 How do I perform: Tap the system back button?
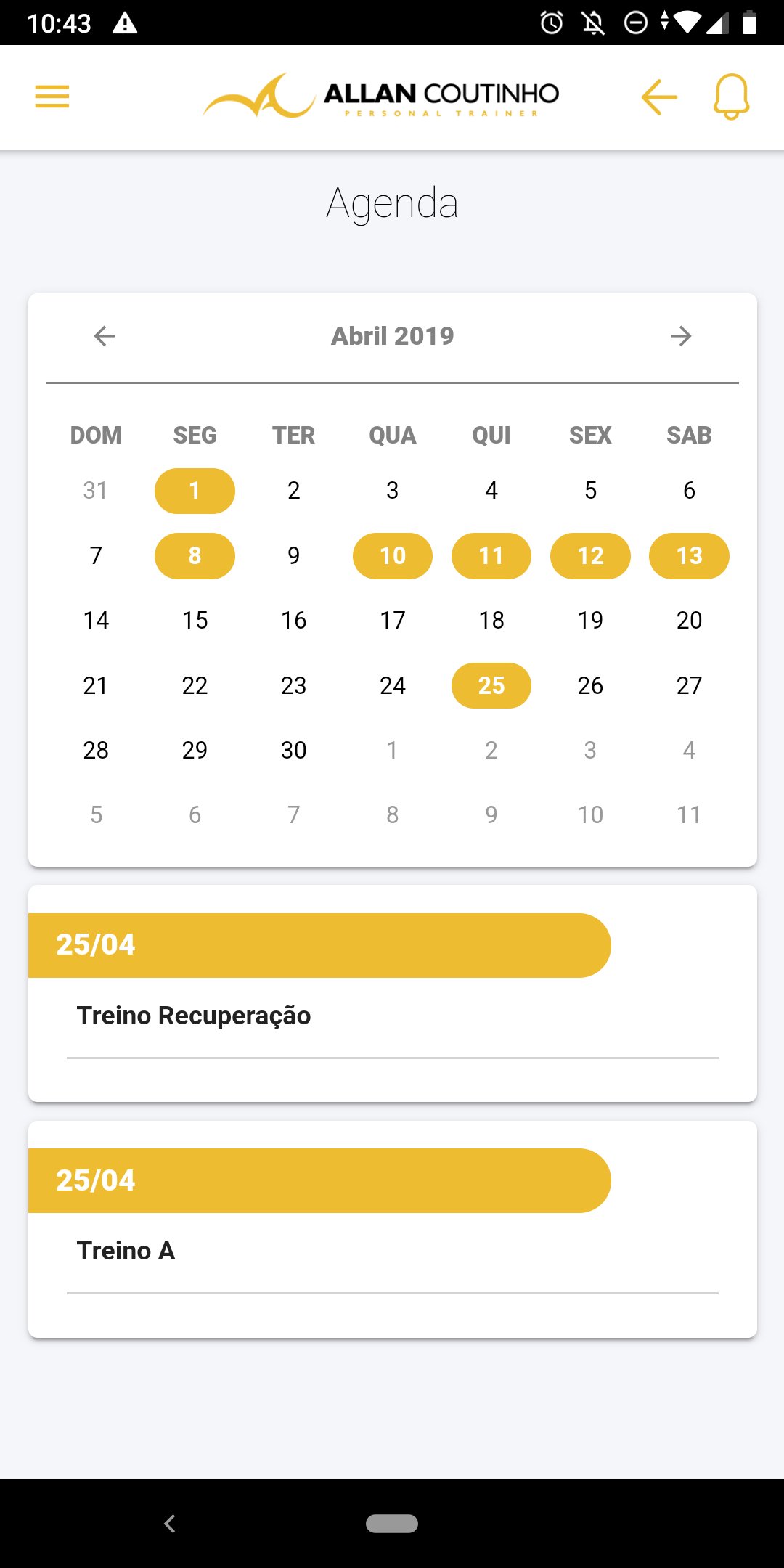(170, 1524)
